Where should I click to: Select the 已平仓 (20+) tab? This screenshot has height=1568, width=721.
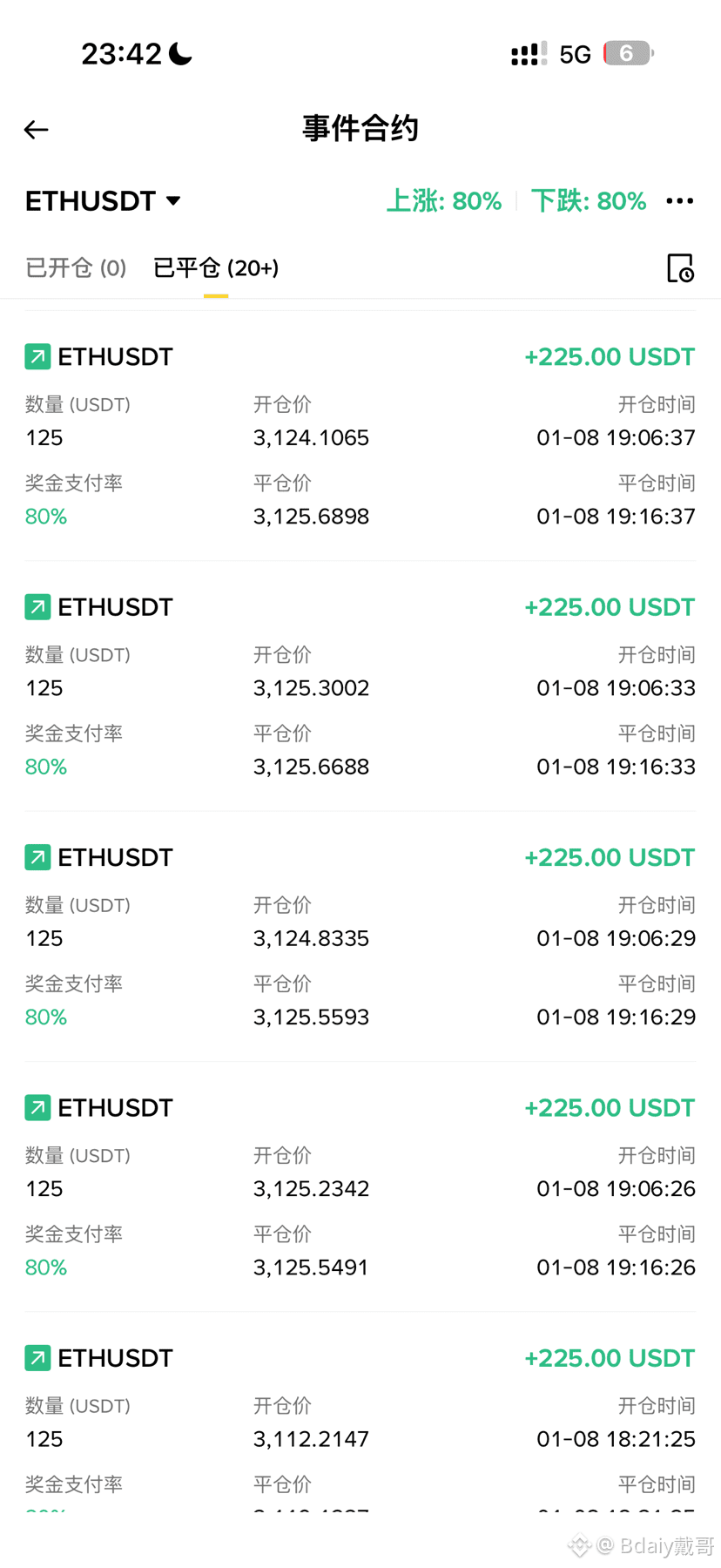216,267
